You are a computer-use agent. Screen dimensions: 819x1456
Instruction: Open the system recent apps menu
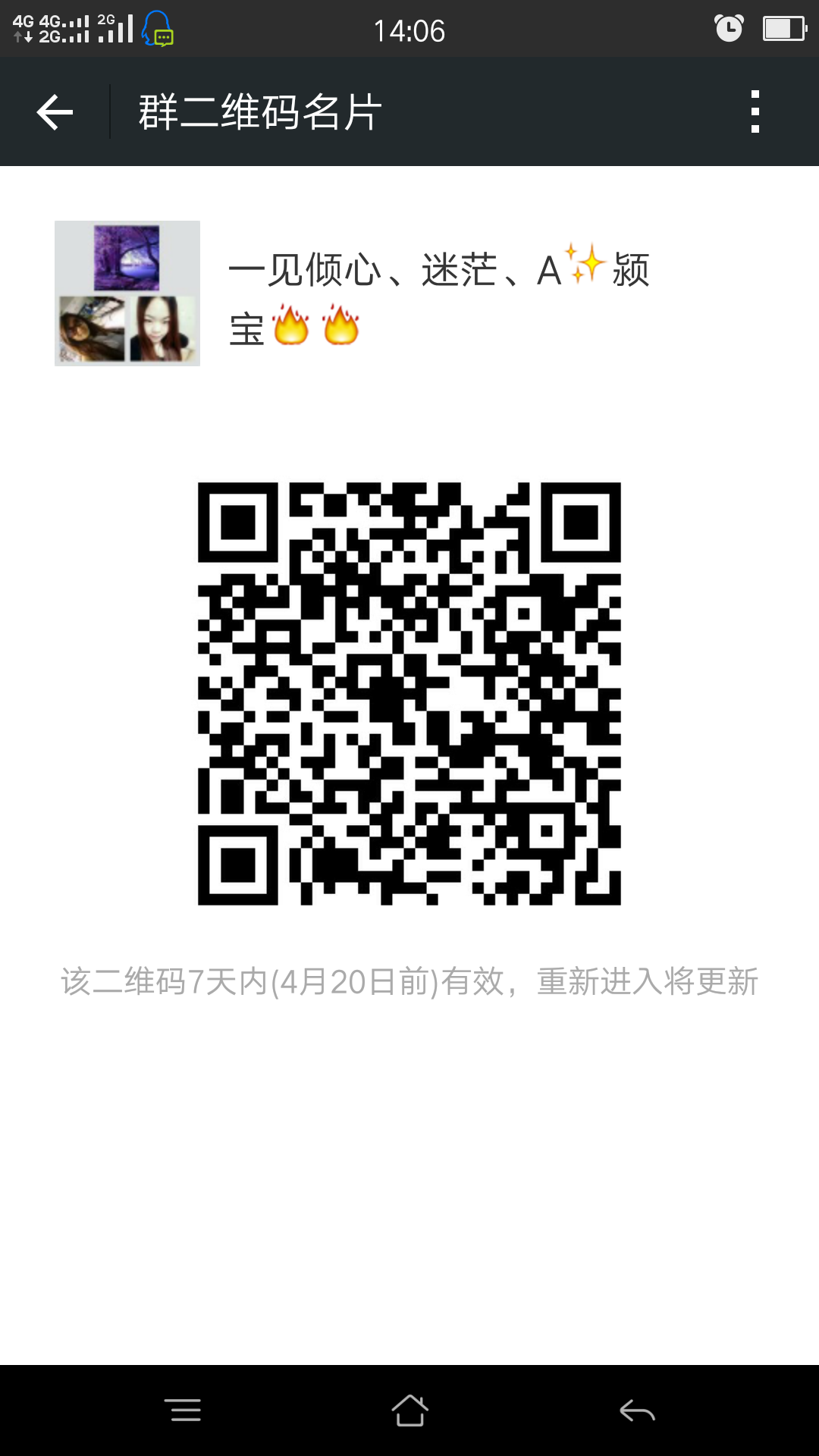pyautogui.click(x=182, y=1410)
